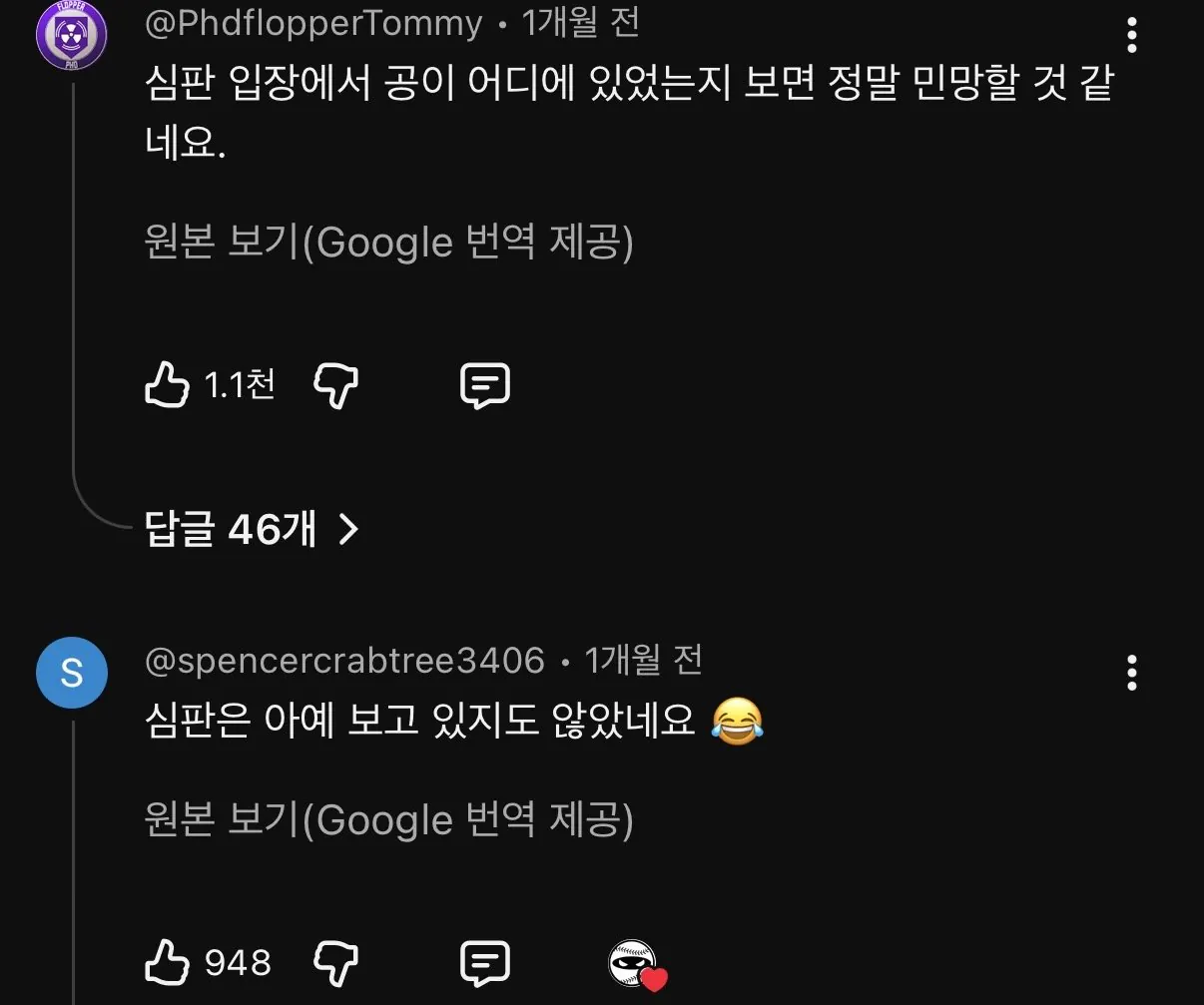This screenshot has width=1204, height=1005.
Task: Expand the 46 replies
Action: click(x=252, y=530)
